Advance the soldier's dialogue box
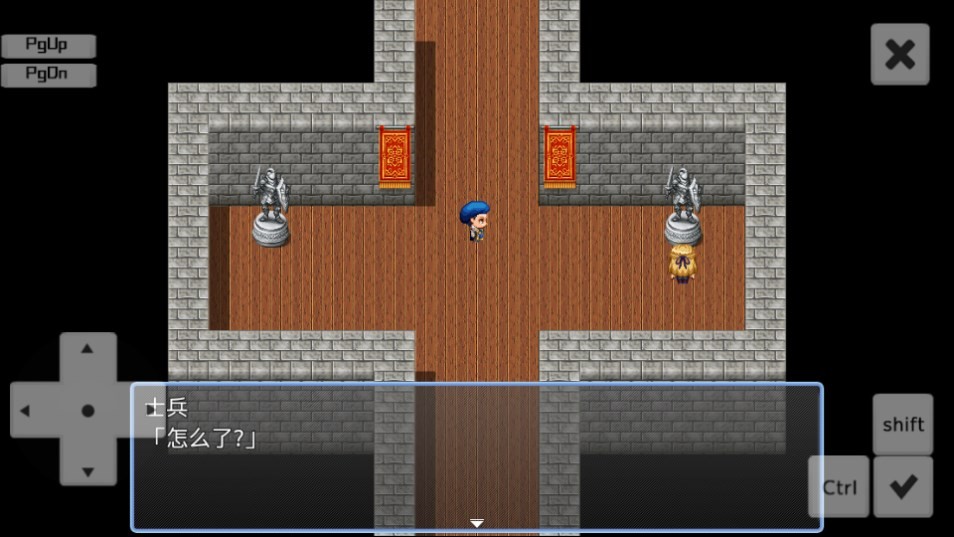The image size is (954, 537). click(477, 457)
